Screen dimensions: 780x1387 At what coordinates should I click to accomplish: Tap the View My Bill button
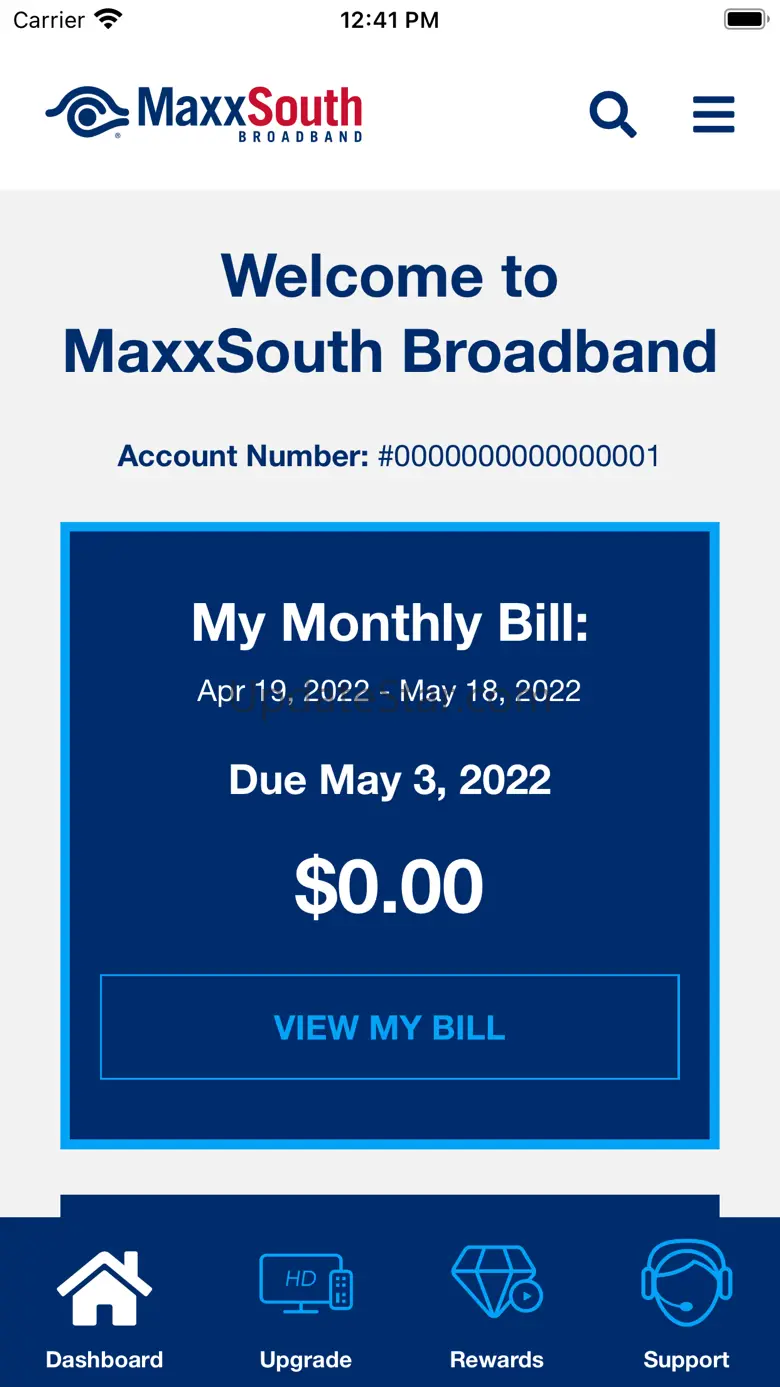(390, 1027)
